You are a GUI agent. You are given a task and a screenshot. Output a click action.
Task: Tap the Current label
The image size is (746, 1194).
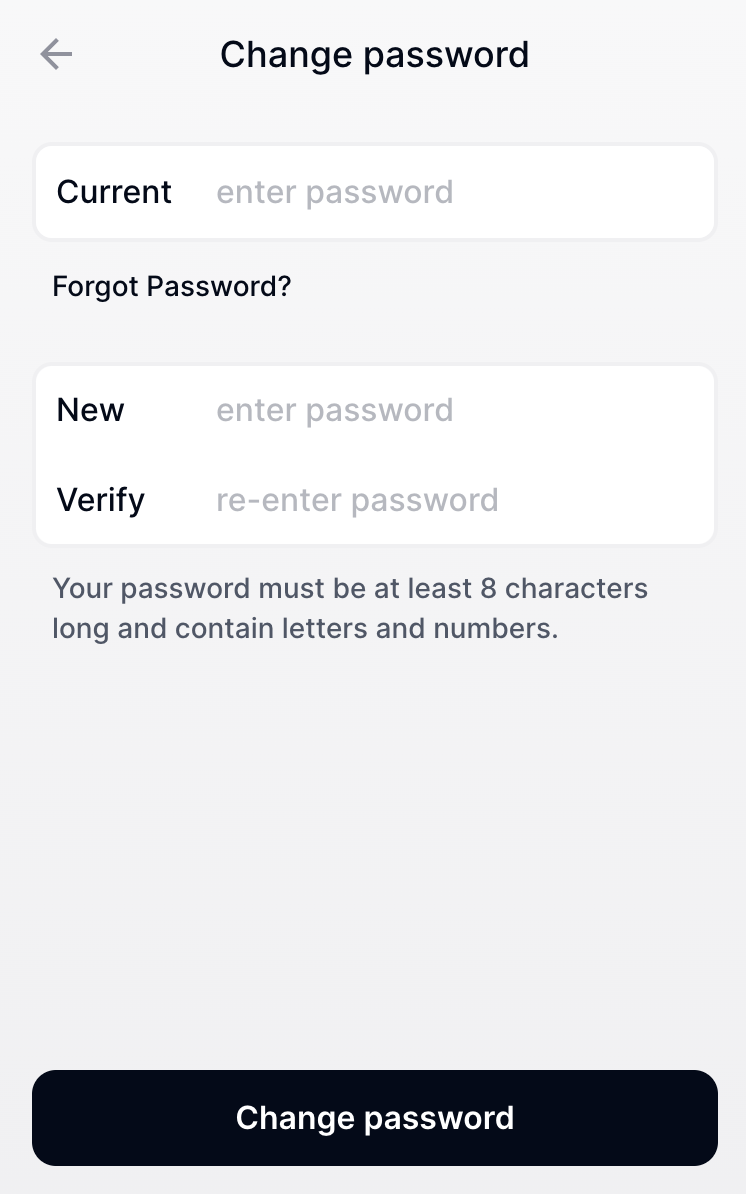tap(113, 191)
